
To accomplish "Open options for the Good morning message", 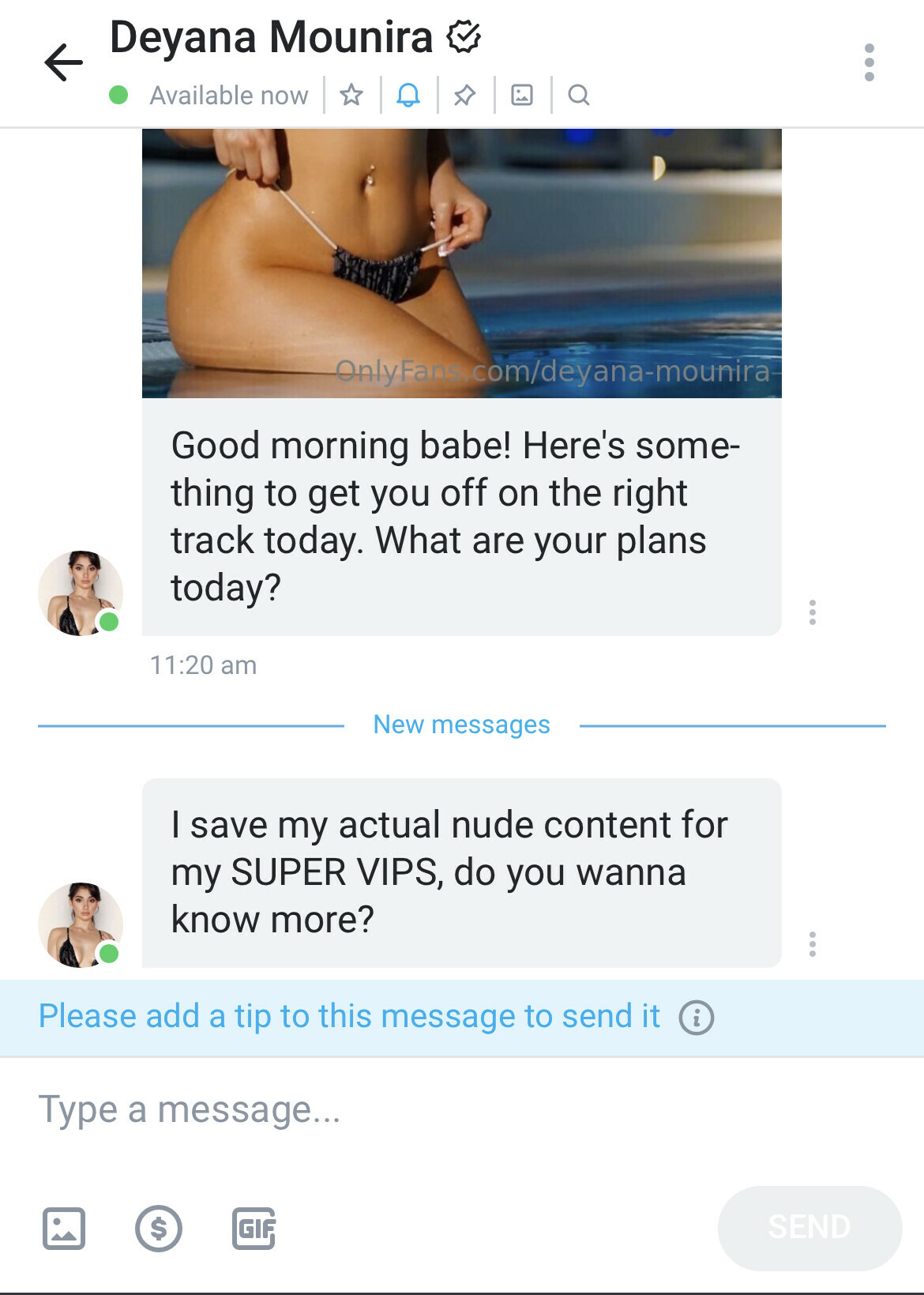I will click(812, 612).
